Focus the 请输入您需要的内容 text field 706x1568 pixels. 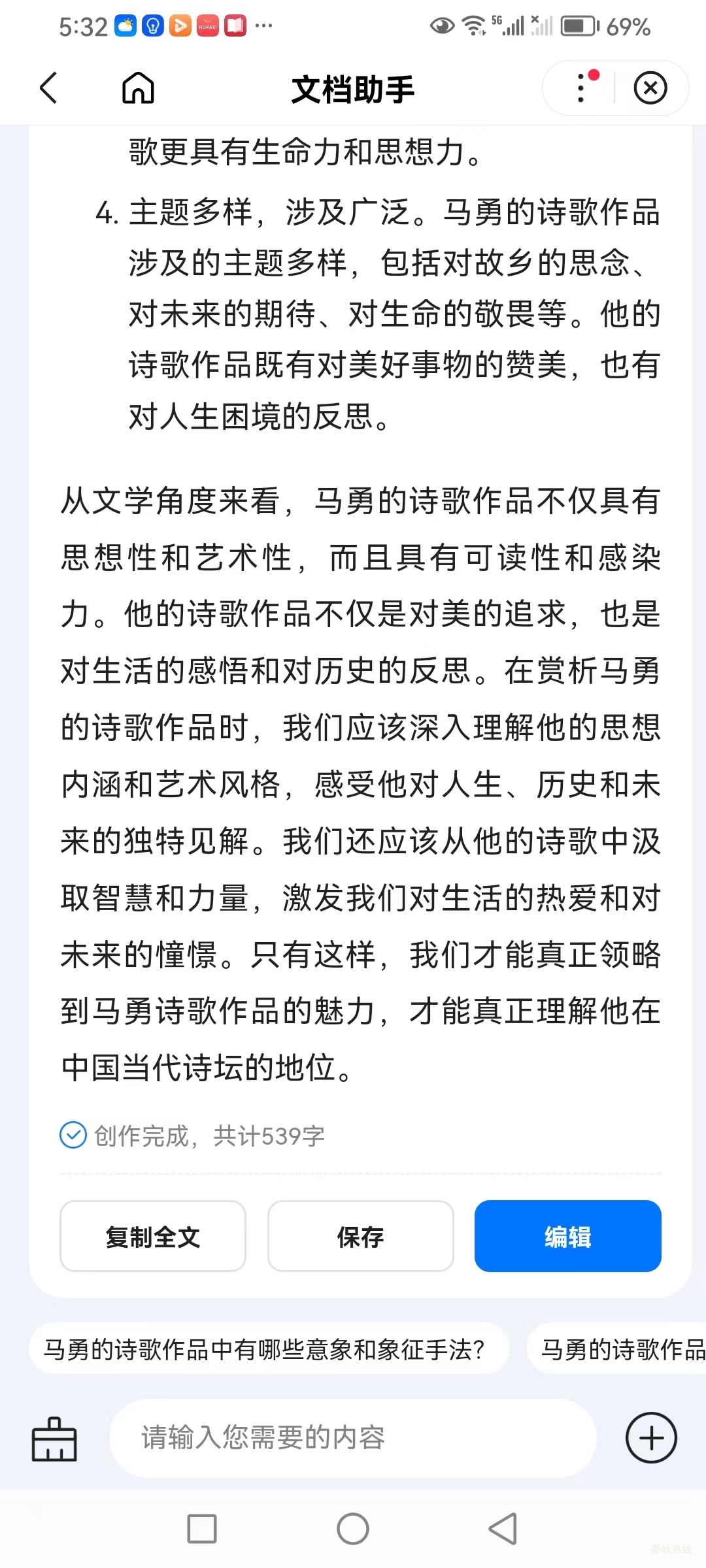(x=353, y=1438)
